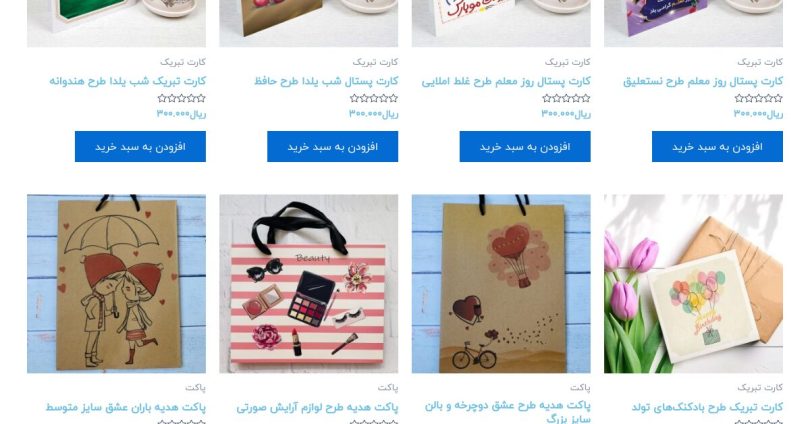Viewport: 810px width, 424px height.
Task: Open کارت پستال روز معلم طرح غلط املایی link
Action: (x=506, y=81)
